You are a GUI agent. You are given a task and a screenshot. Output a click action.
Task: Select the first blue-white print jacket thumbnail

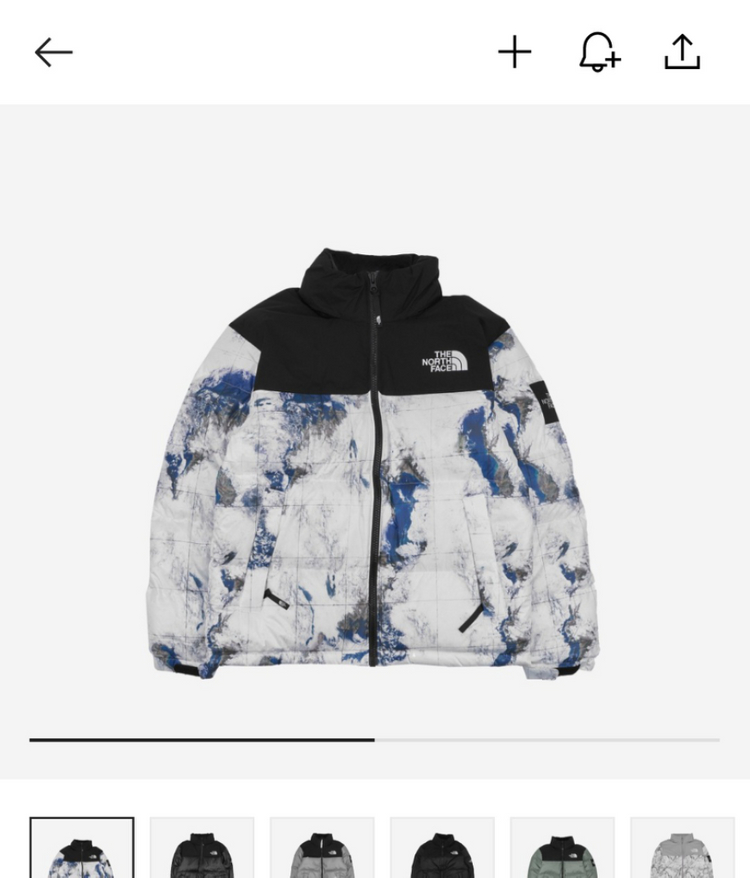[82, 849]
